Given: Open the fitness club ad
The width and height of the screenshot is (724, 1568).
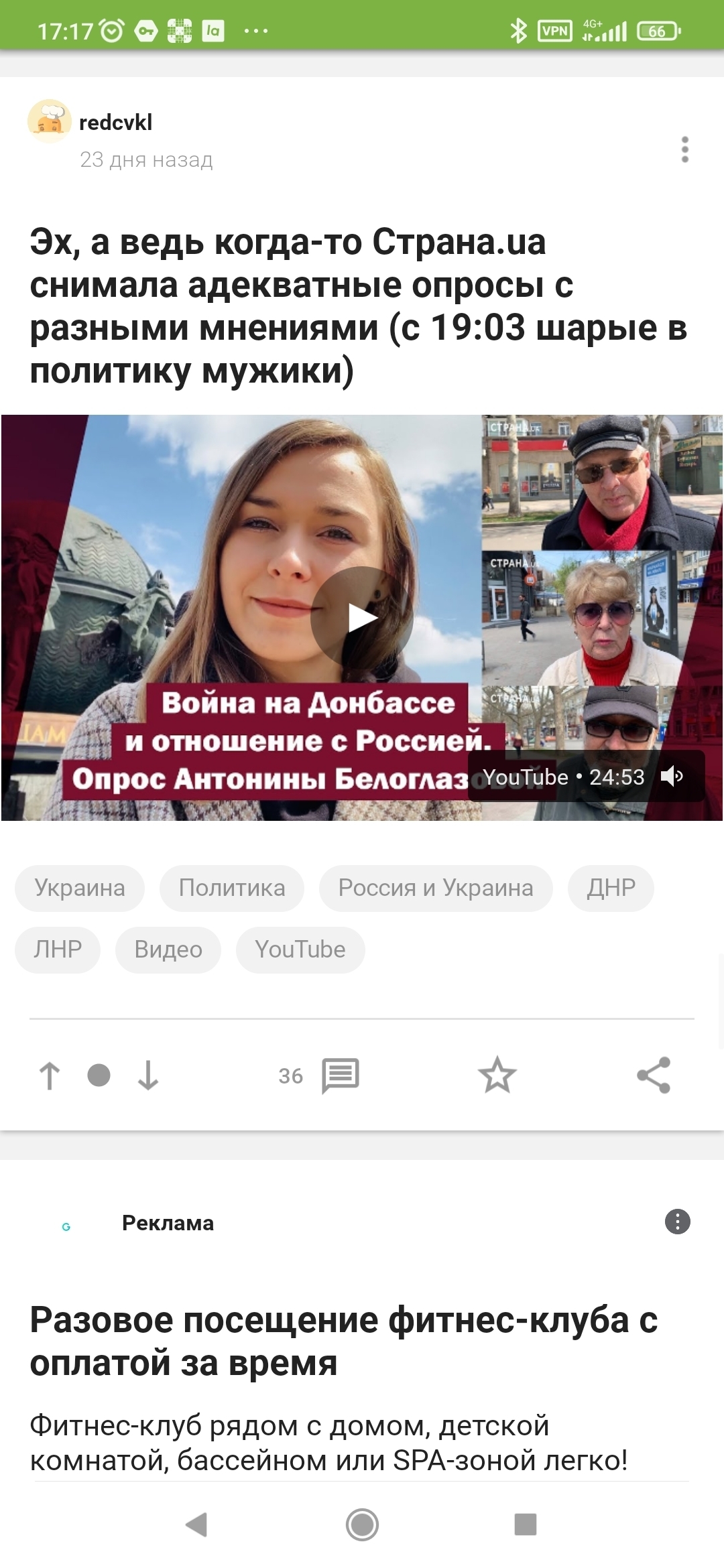Looking at the screenshot, I should pyautogui.click(x=343, y=1341).
